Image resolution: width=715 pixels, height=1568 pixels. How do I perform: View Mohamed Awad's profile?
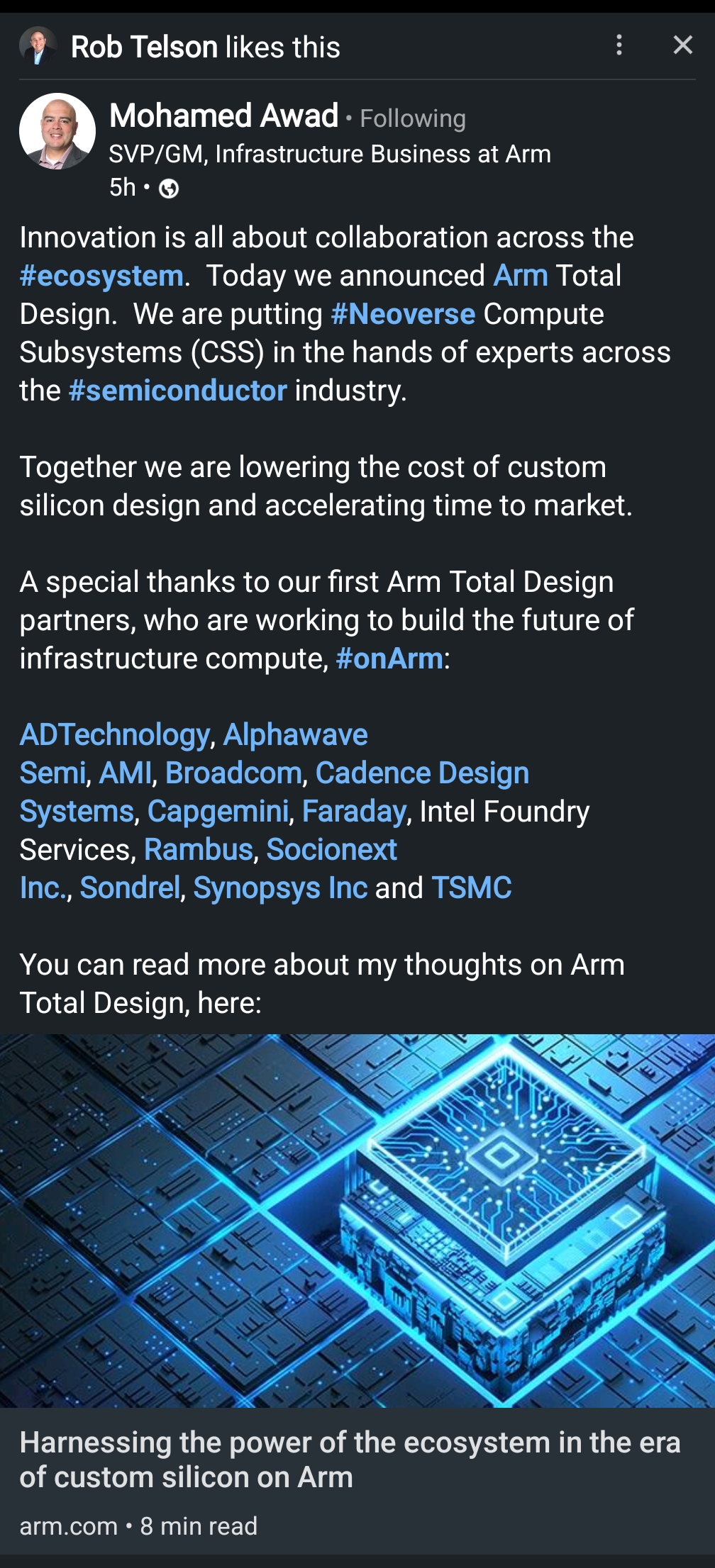point(223,116)
